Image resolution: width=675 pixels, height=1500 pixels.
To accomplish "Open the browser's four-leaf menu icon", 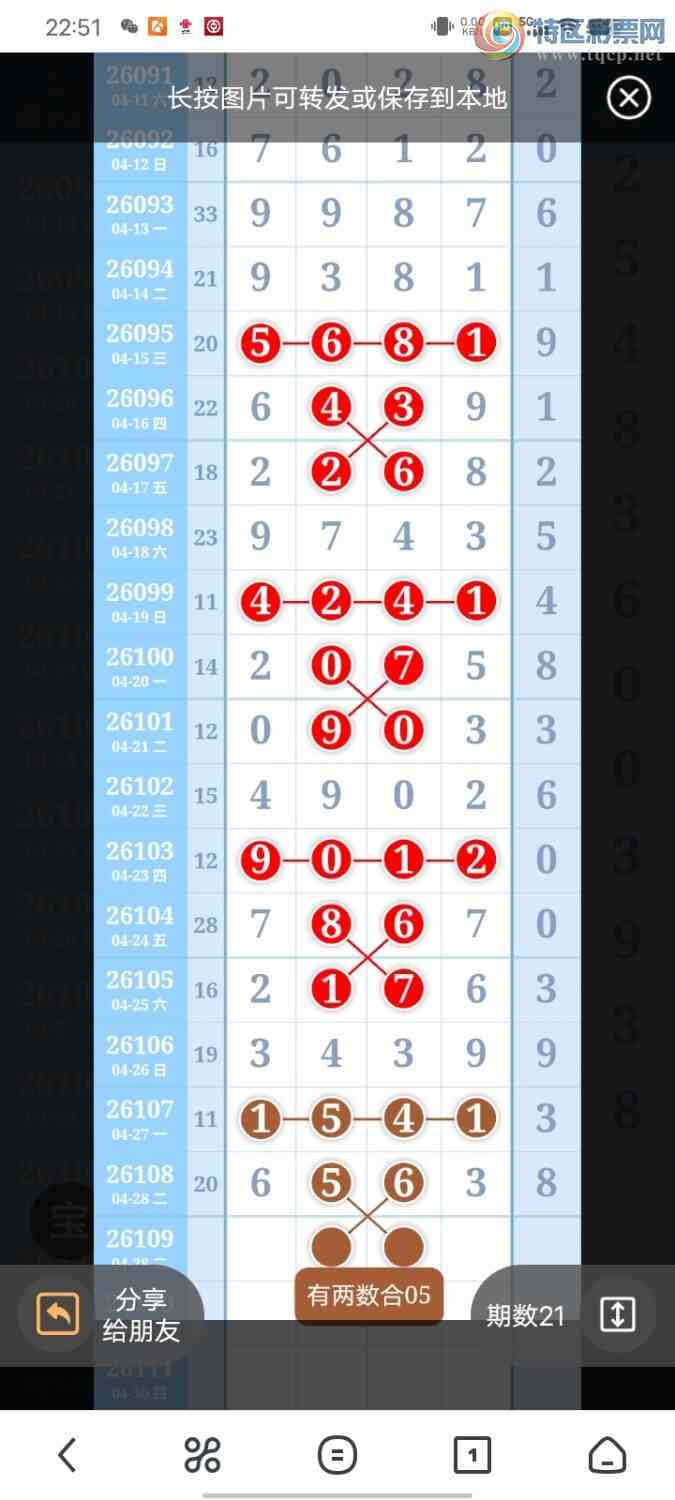I will (x=202, y=1455).
